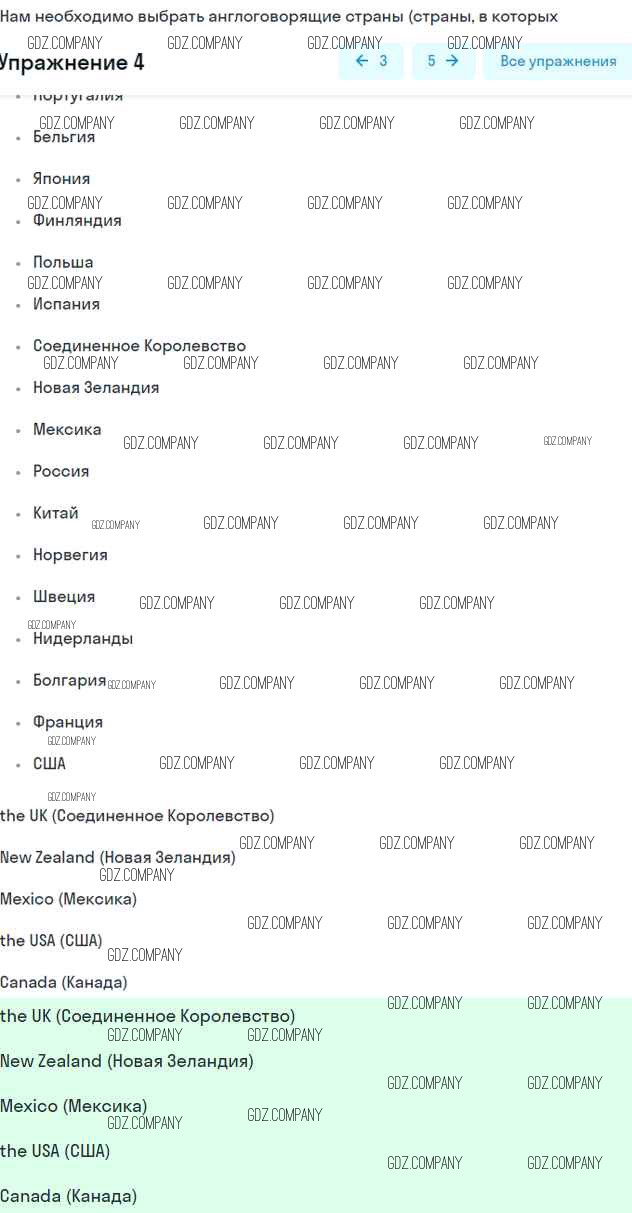
Task: Go to previous exercise 3
Action: coord(371,61)
